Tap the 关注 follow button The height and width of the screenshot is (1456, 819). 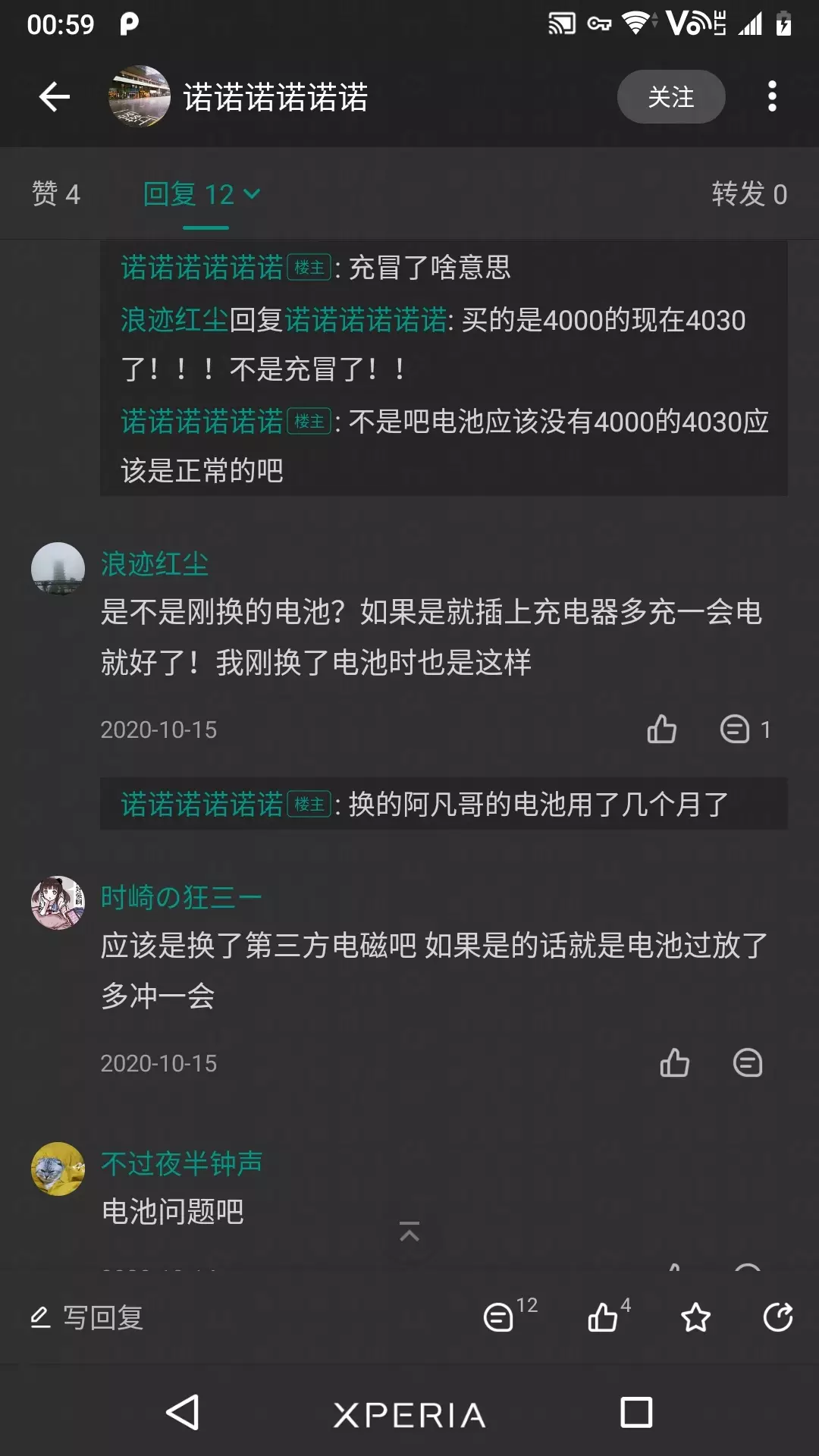[x=670, y=97]
